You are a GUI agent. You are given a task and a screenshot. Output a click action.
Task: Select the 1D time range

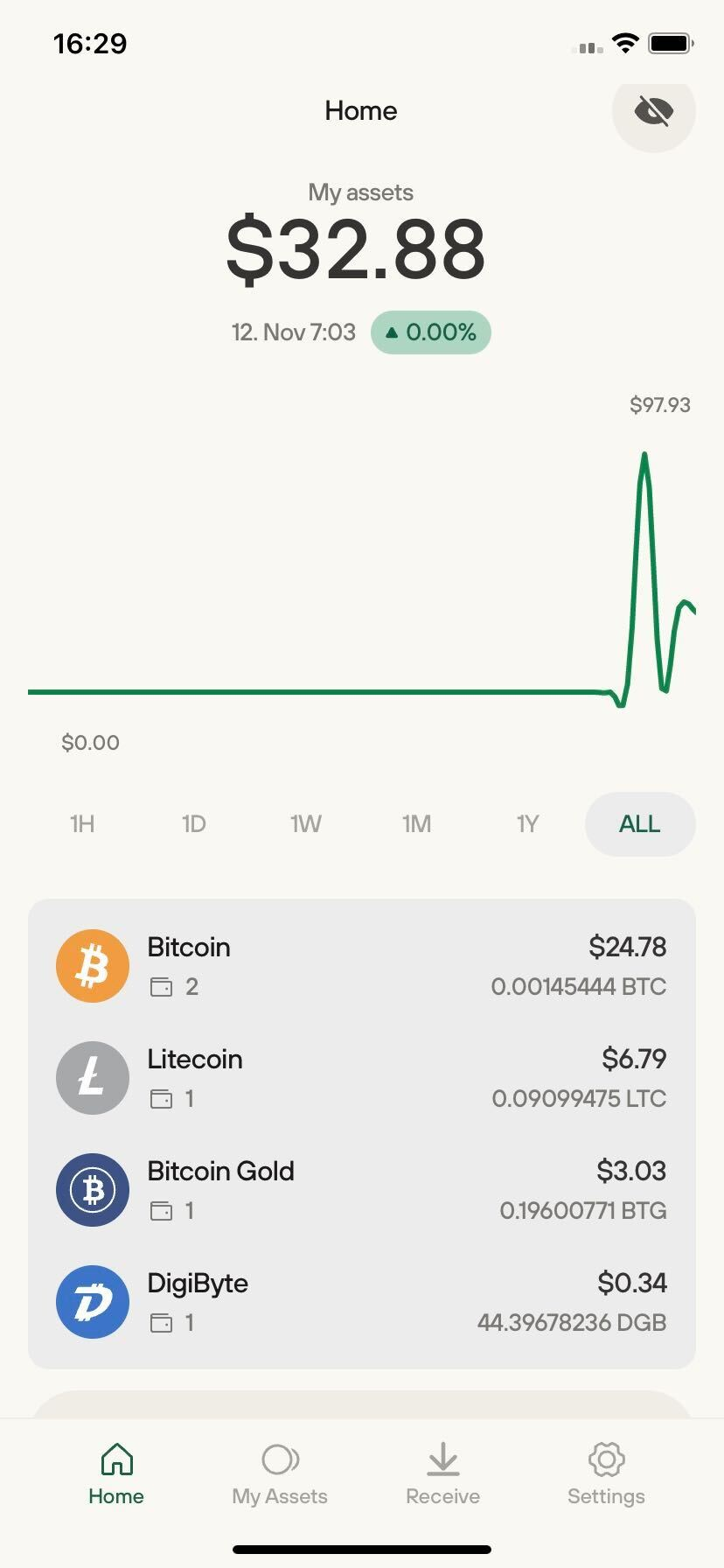point(192,823)
